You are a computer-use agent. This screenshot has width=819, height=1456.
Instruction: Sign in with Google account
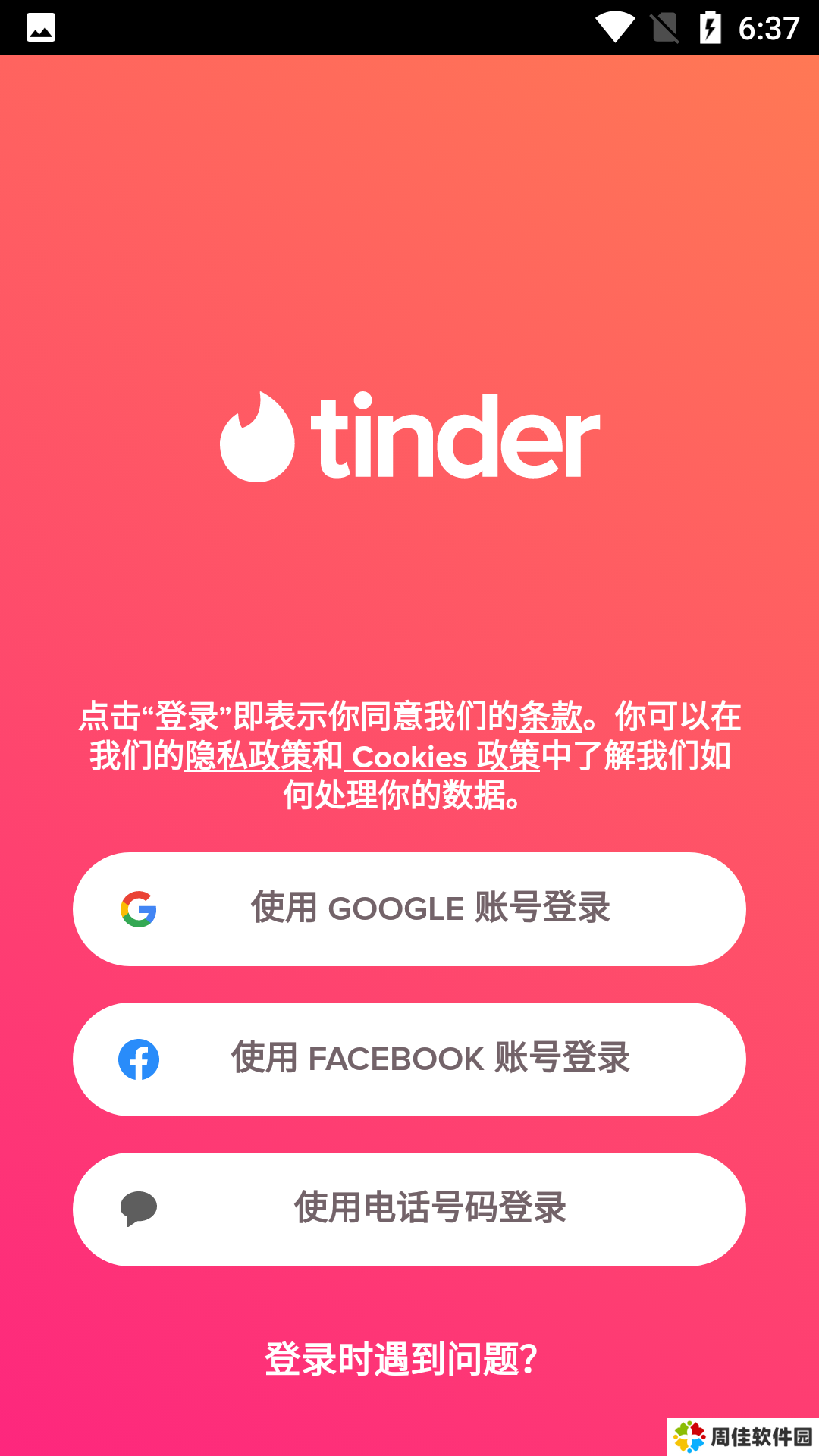click(409, 908)
